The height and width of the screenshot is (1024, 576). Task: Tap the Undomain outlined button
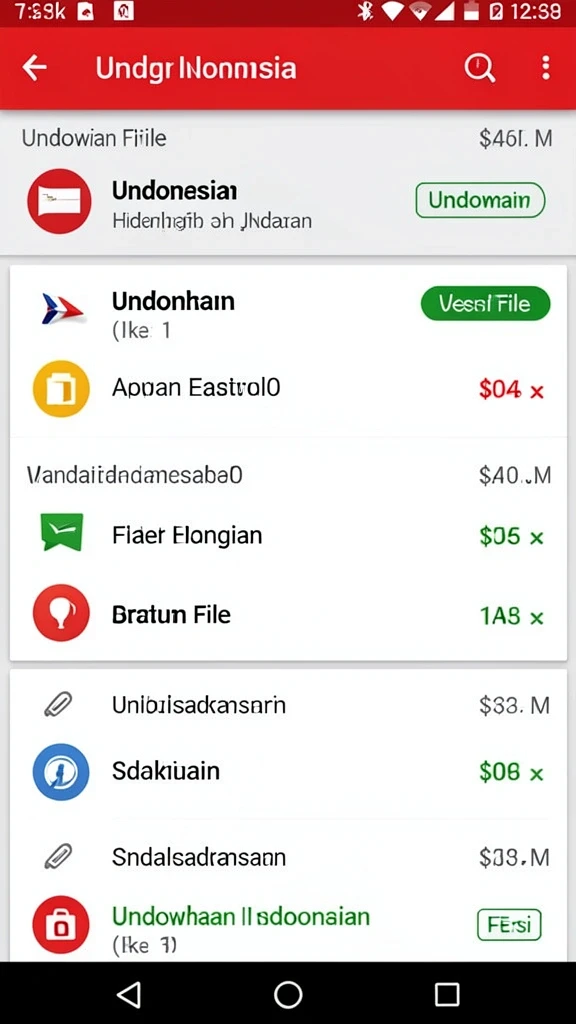480,200
